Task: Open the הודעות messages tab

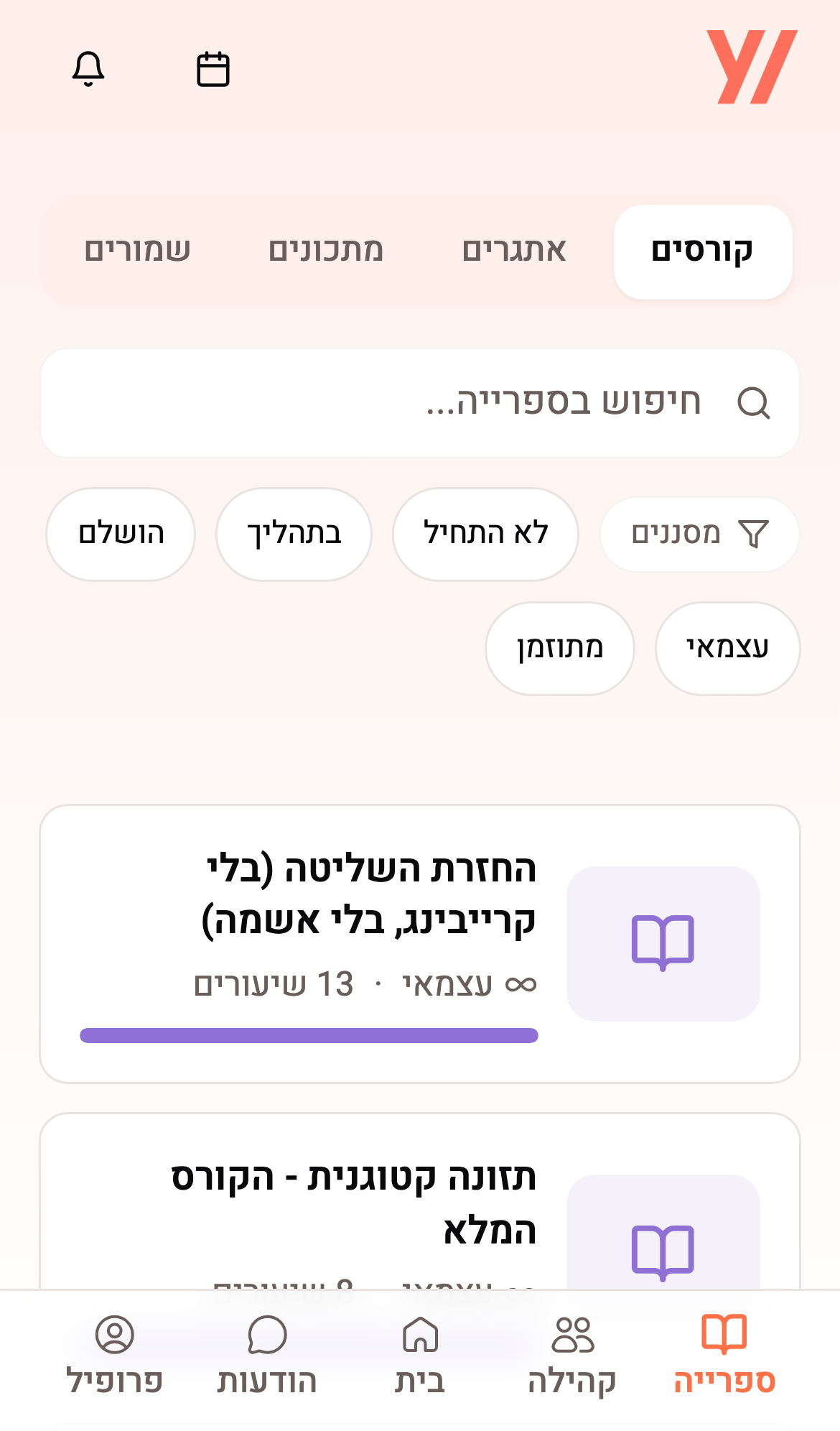Action: [267, 1355]
